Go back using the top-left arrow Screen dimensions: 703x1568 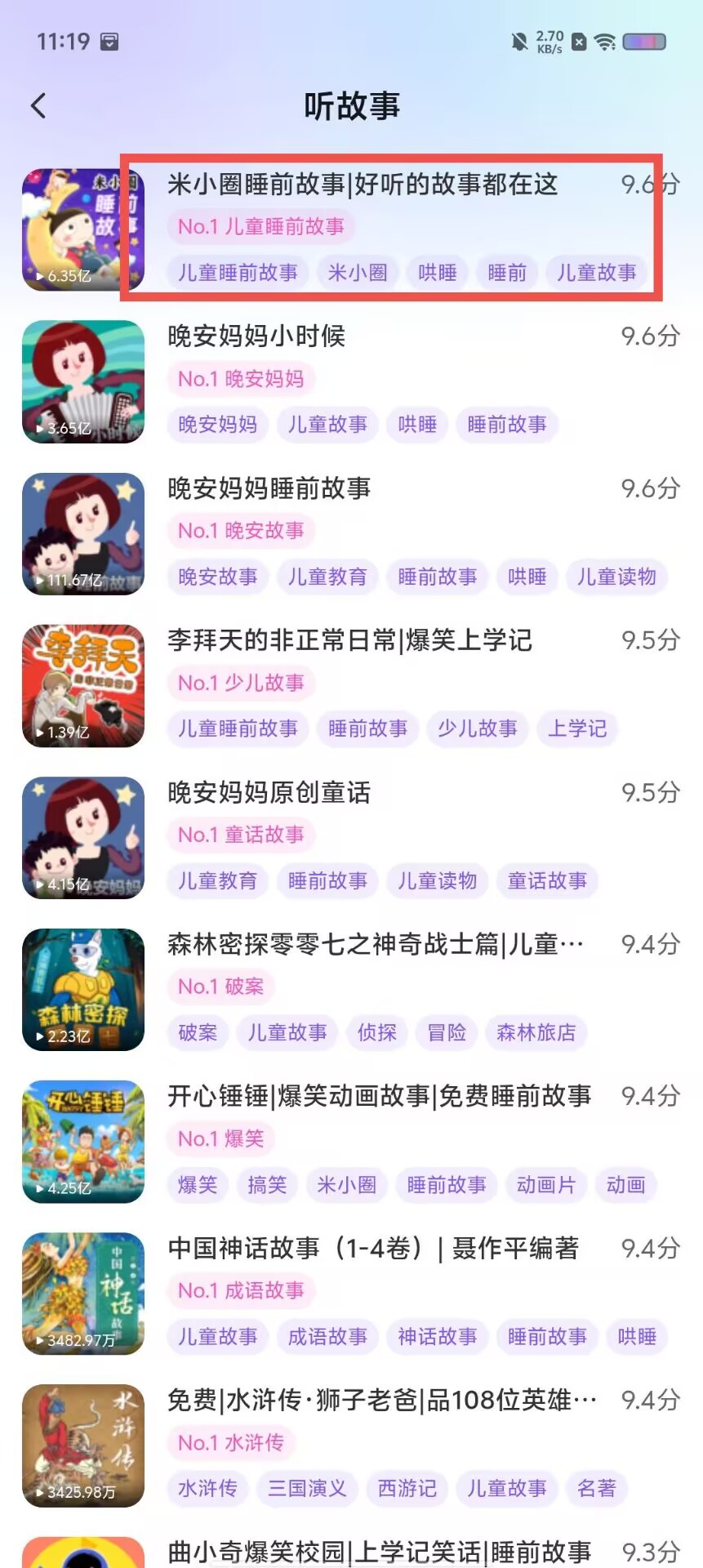(38, 105)
